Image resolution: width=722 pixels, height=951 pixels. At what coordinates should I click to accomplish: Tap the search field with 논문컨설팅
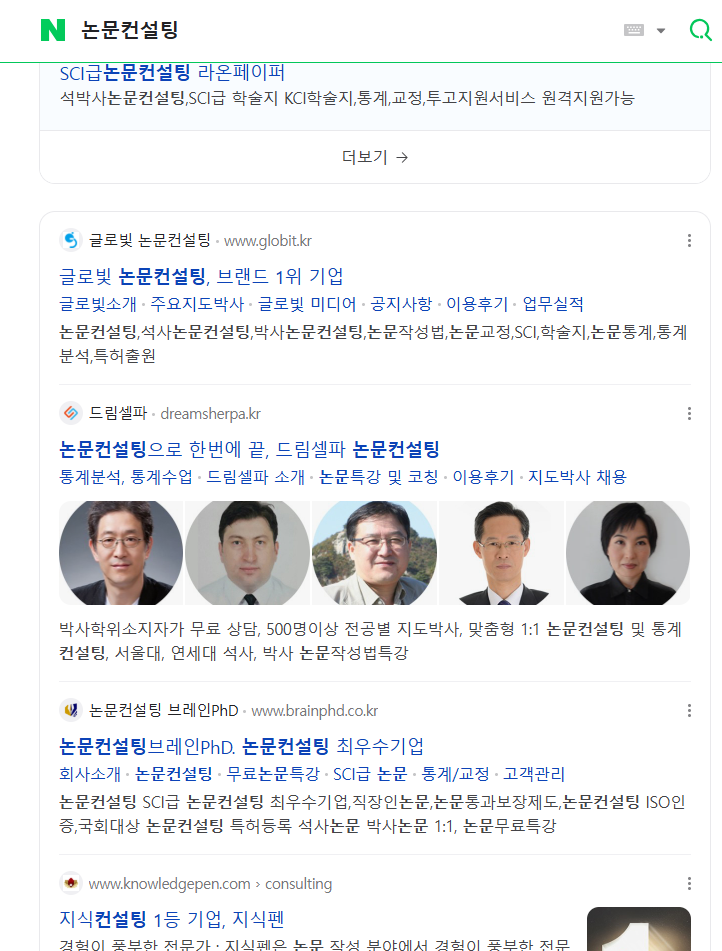click(350, 30)
